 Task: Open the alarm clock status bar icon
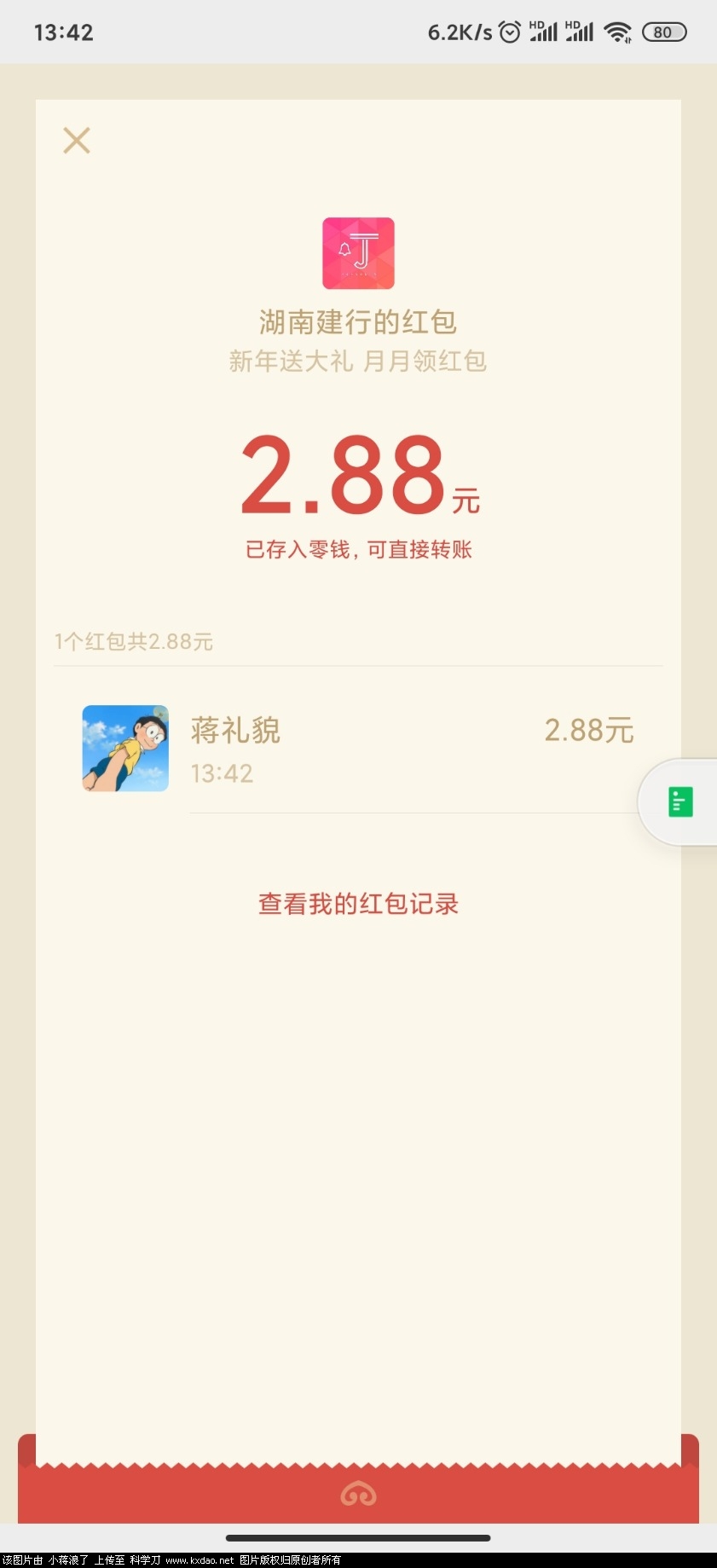pos(510,31)
